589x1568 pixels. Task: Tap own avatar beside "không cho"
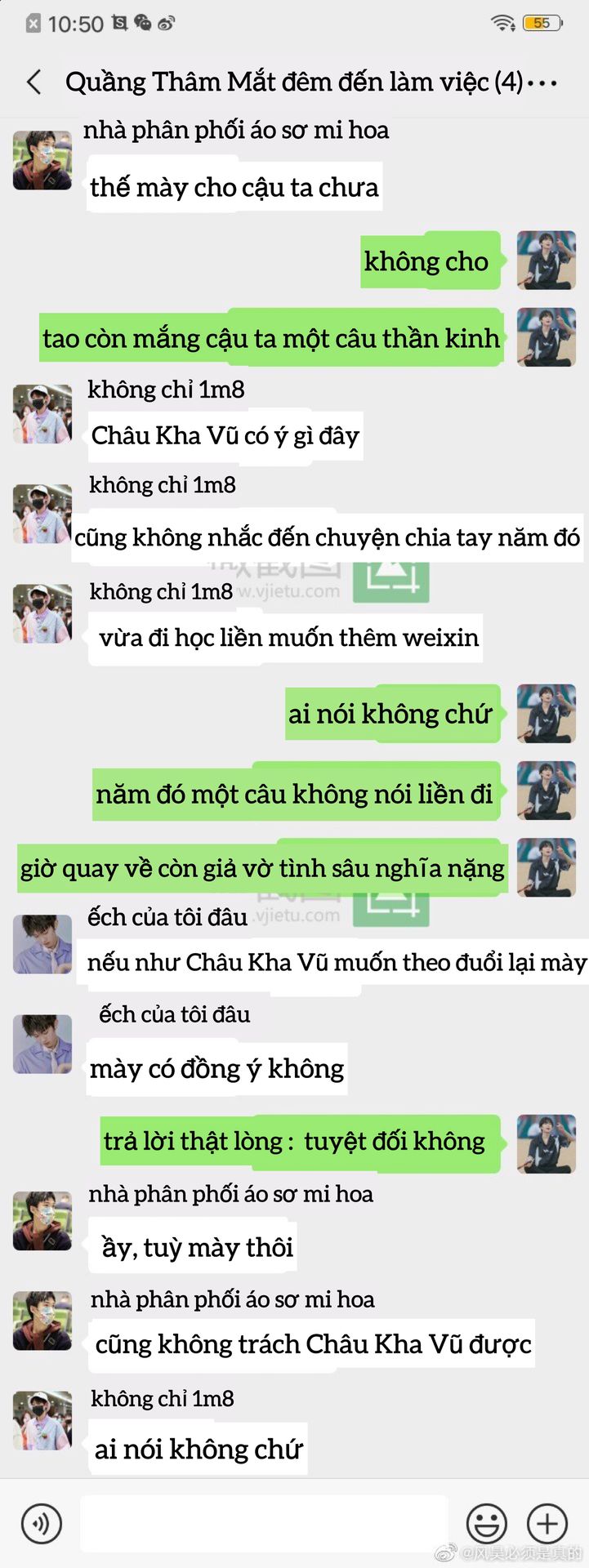coord(547,261)
